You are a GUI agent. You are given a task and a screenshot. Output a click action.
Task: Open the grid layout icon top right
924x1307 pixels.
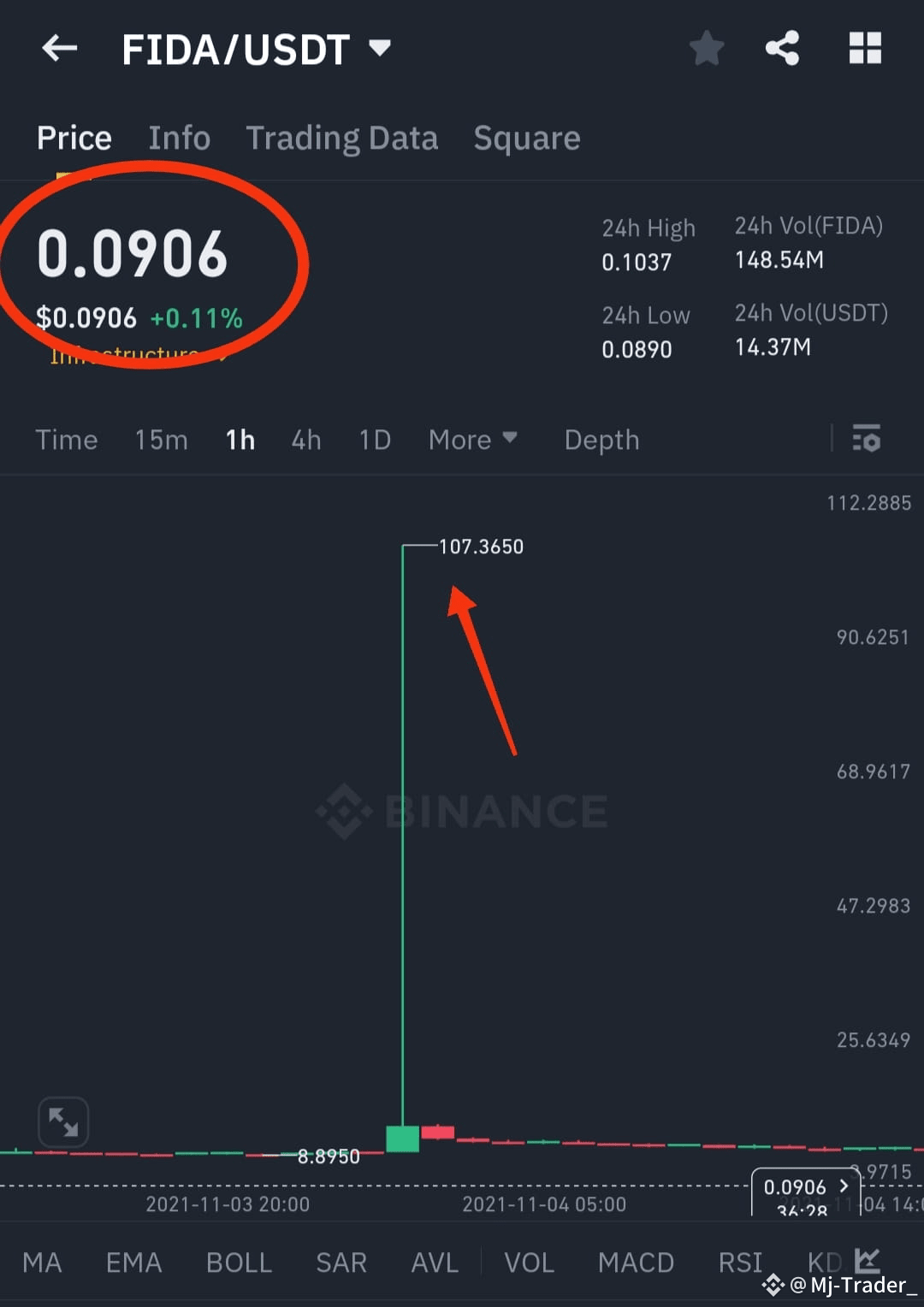[x=865, y=48]
